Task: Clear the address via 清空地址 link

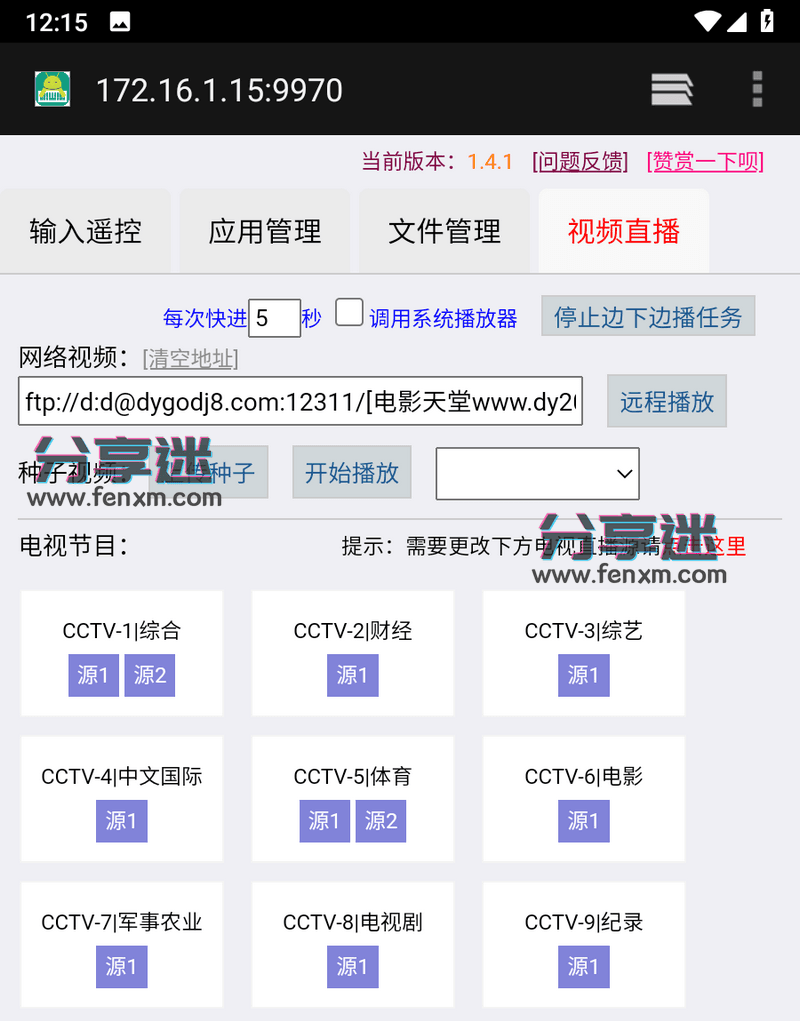Action: (x=190, y=358)
